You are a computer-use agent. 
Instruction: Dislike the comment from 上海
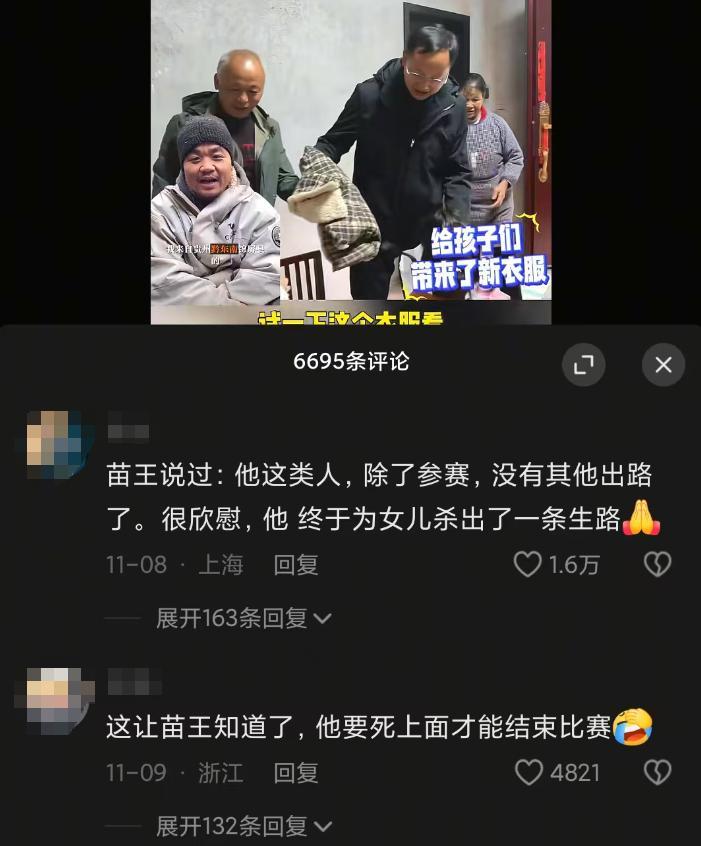(x=657, y=565)
